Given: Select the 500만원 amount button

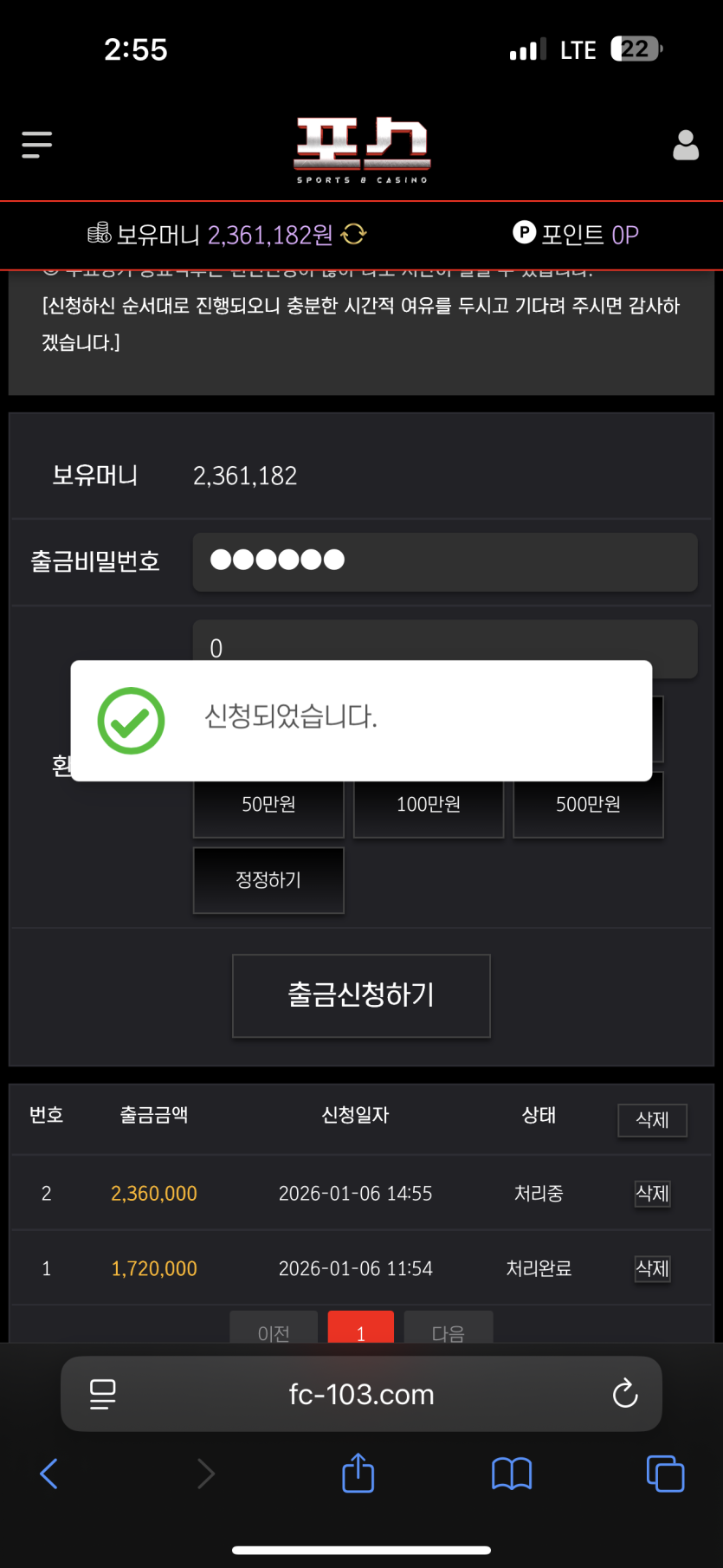Looking at the screenshot, I should click(x=588, y=805).
